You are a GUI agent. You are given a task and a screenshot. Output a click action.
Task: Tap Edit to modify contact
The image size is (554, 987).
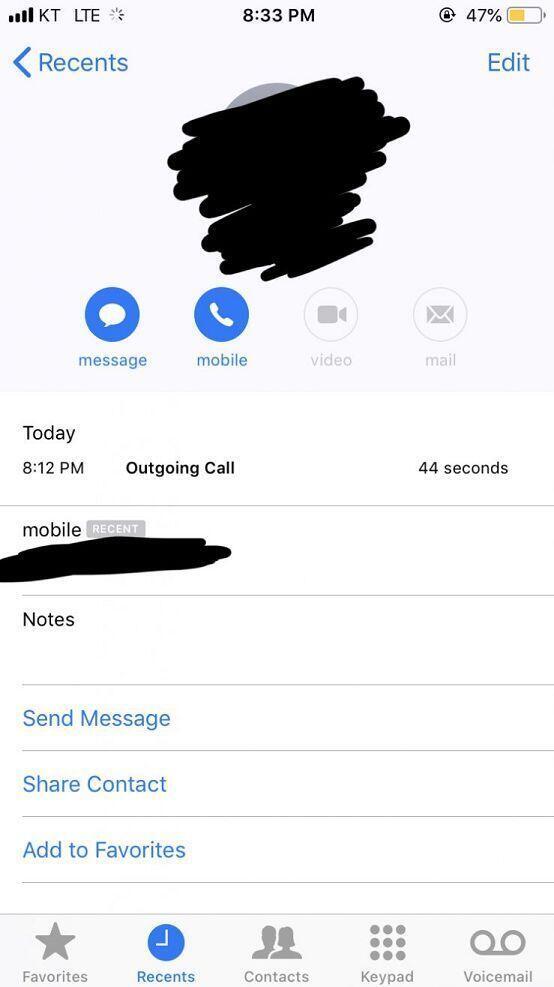(x=508, y=62)
